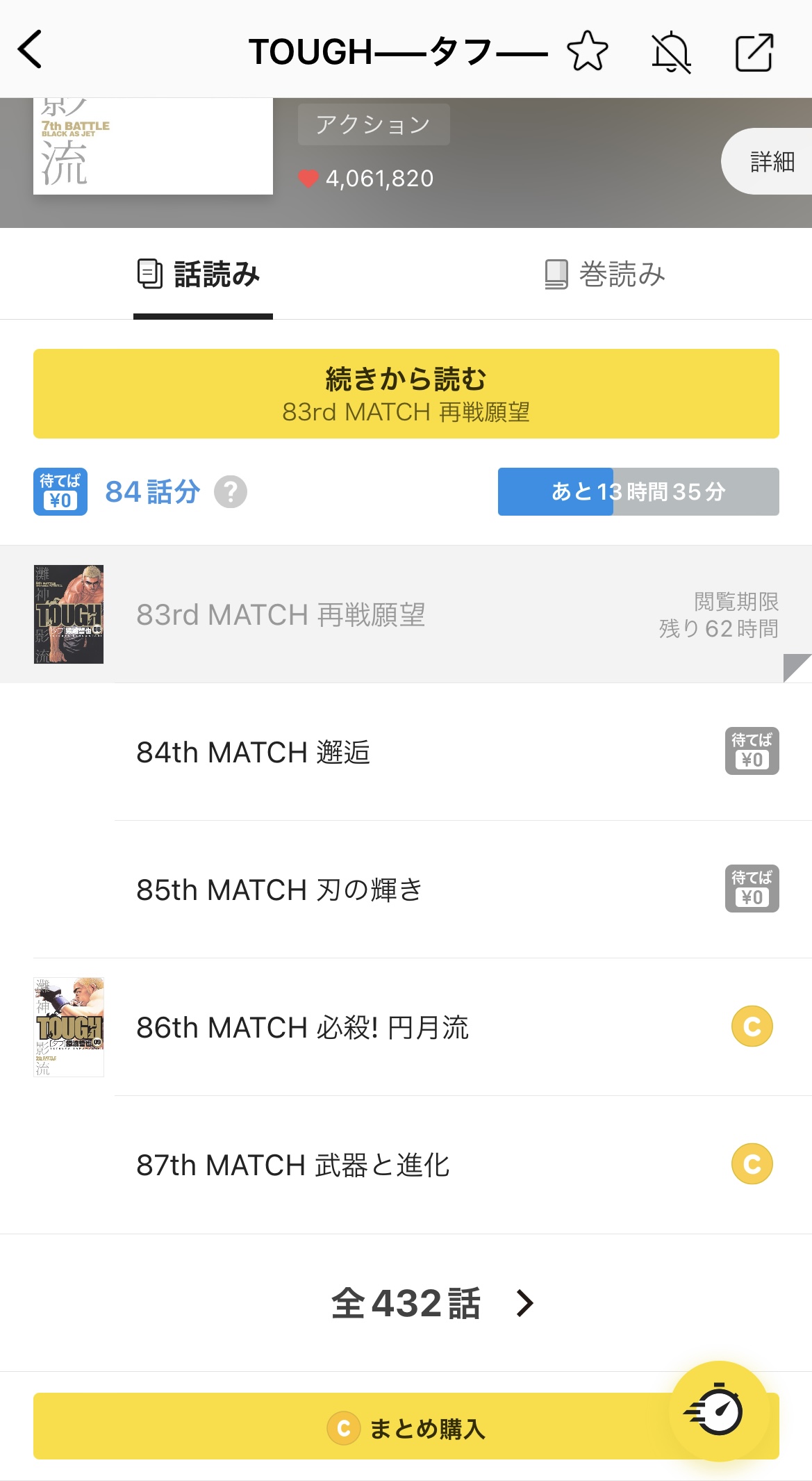Select 85th MATCH 刃の輝き episode

[x=406, y=890]
